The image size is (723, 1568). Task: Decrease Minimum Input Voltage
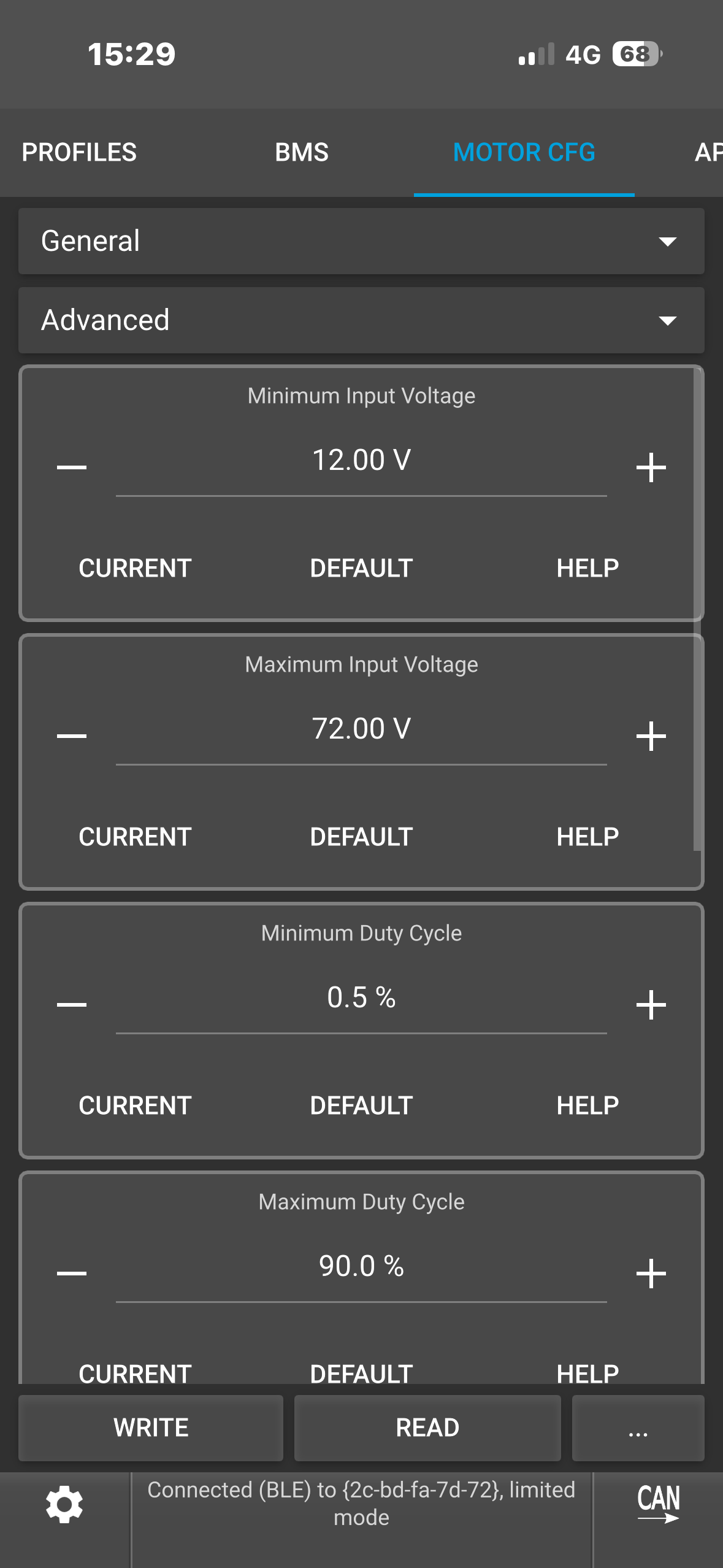point(72,467)
